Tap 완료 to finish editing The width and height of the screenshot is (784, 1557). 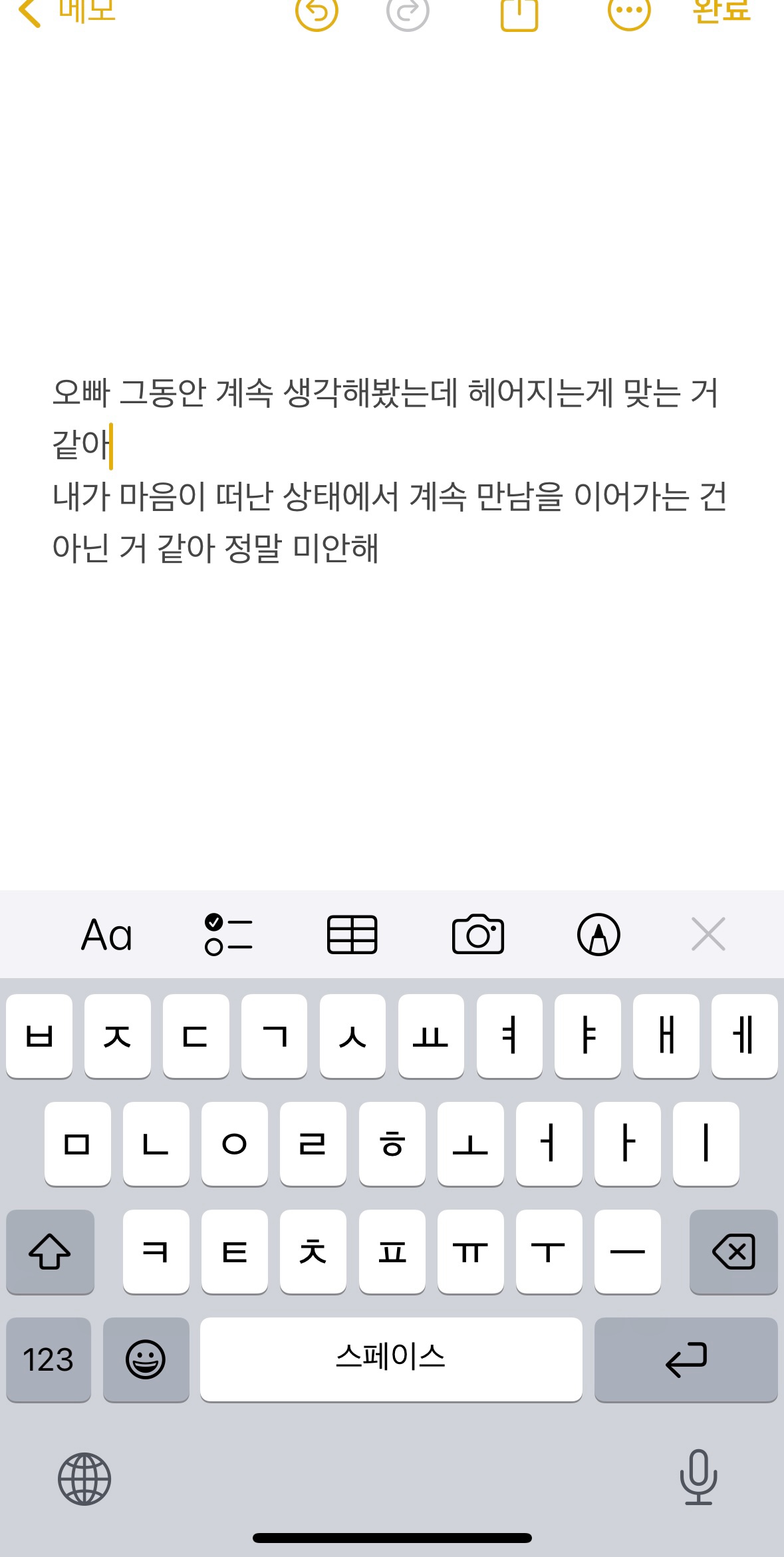(721, 11)
